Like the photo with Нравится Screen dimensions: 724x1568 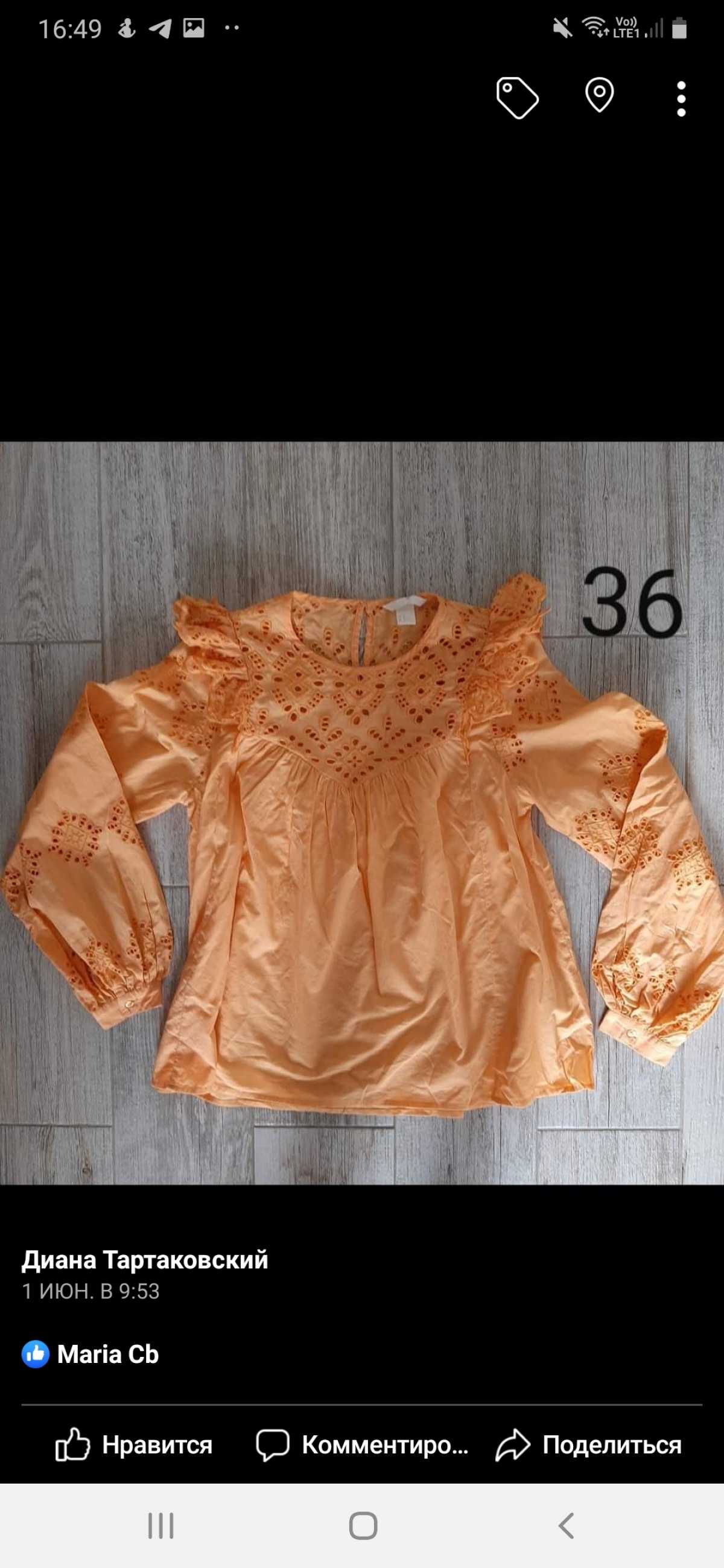coord(134,1445)
